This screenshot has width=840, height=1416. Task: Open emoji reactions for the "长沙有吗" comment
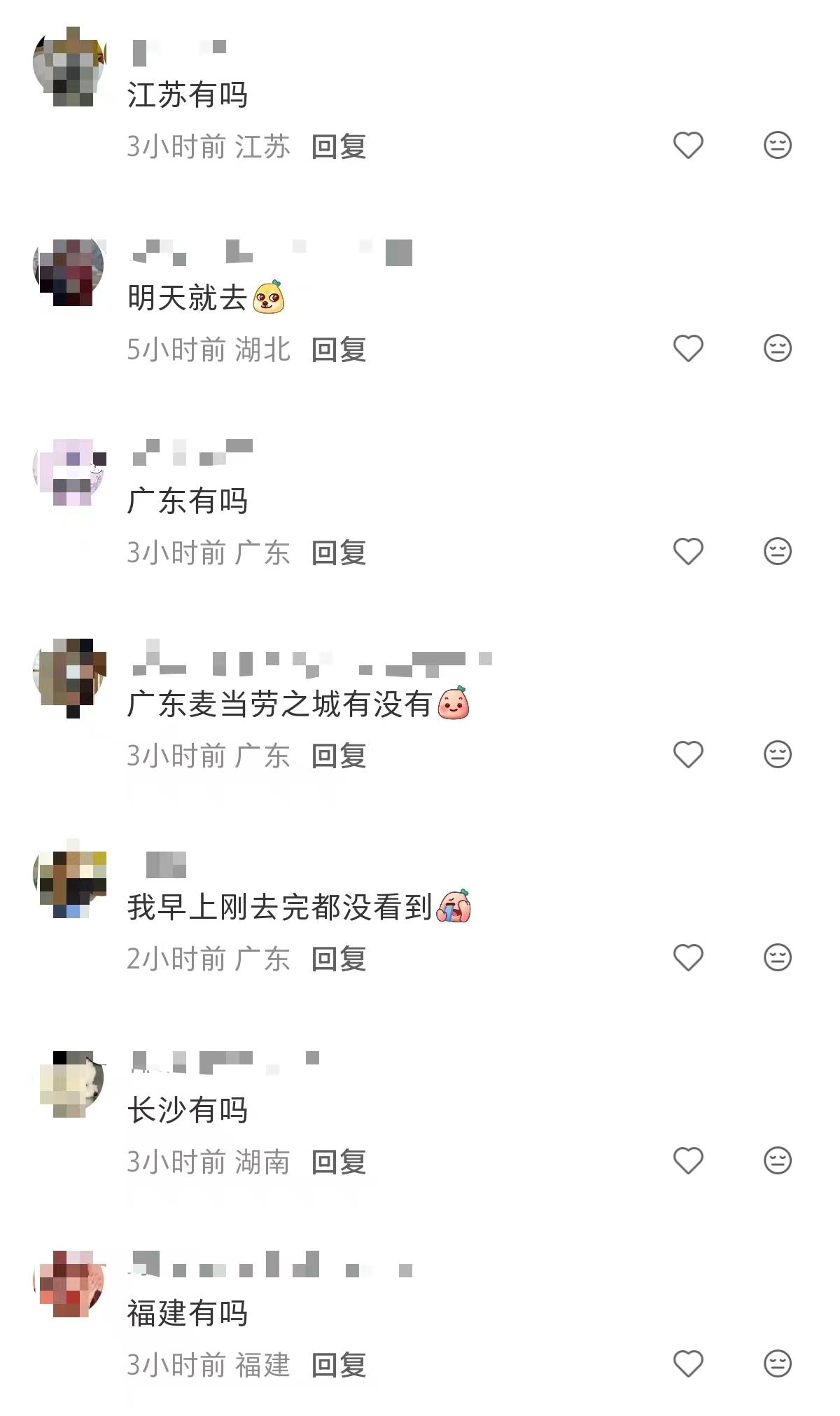776,1162
